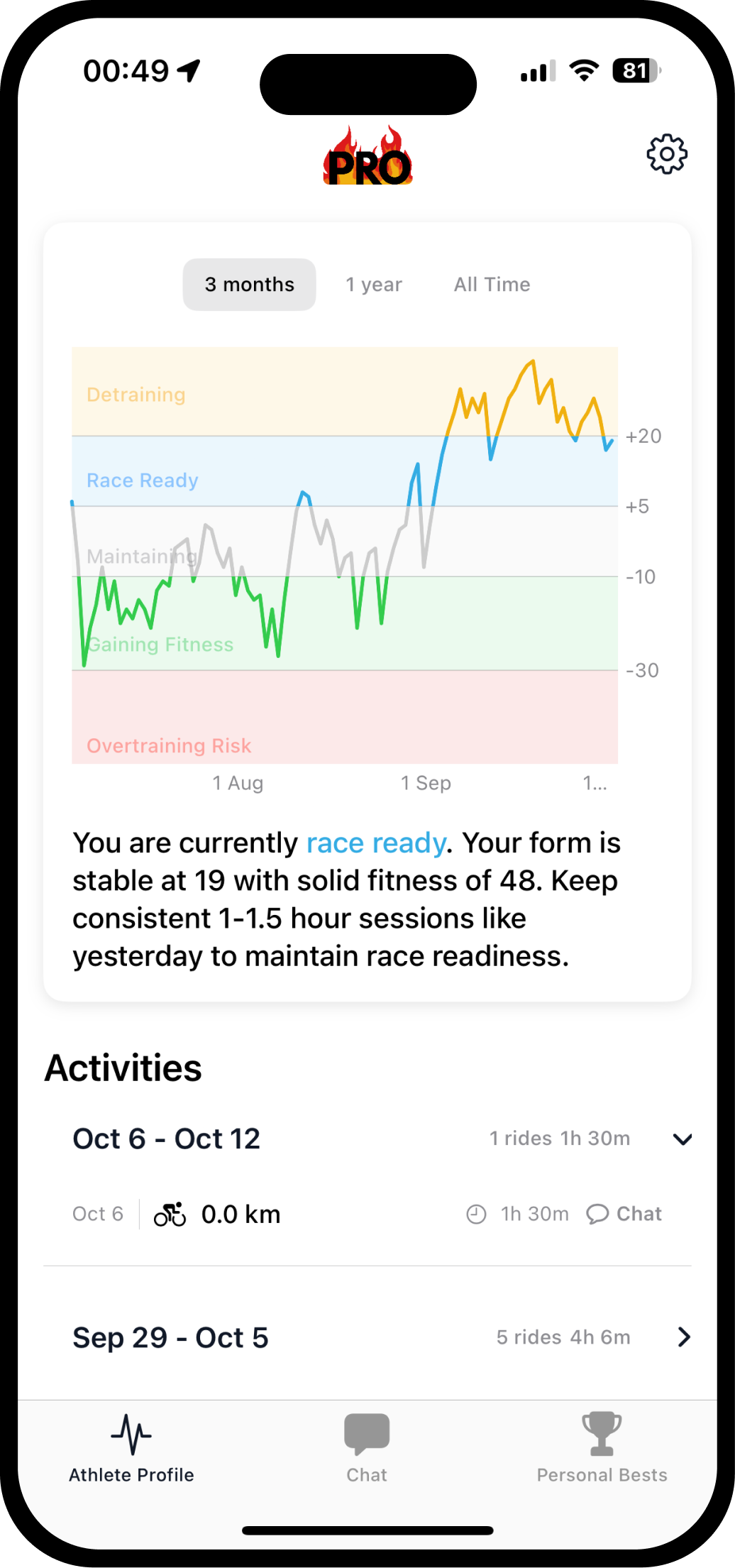Collapse the Oct 6 - Oct 12 week
This screenshot has height=1568, width=735.
(x=682, y=1139)
